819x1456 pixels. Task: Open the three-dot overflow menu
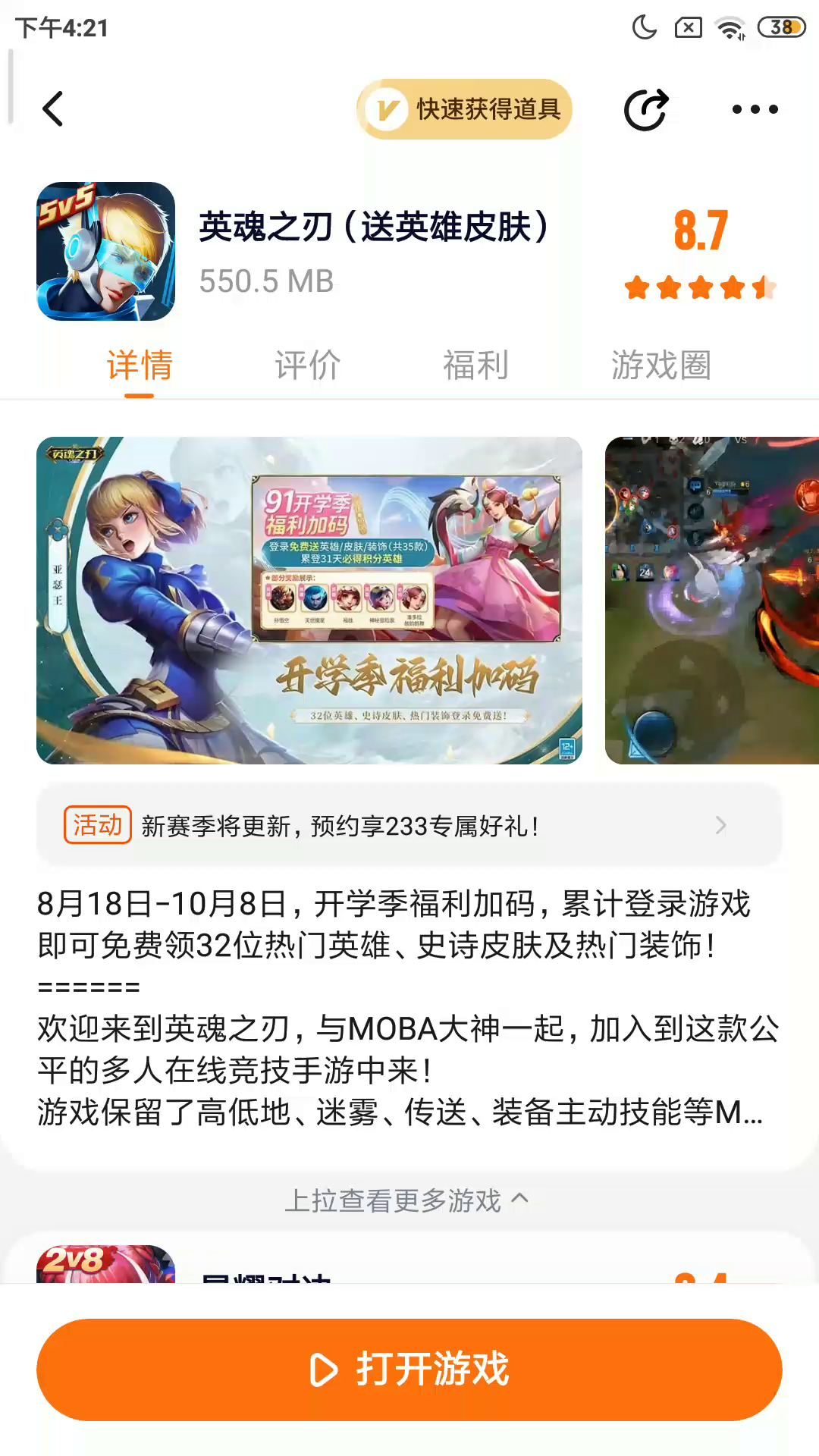[x=755, y=109]
